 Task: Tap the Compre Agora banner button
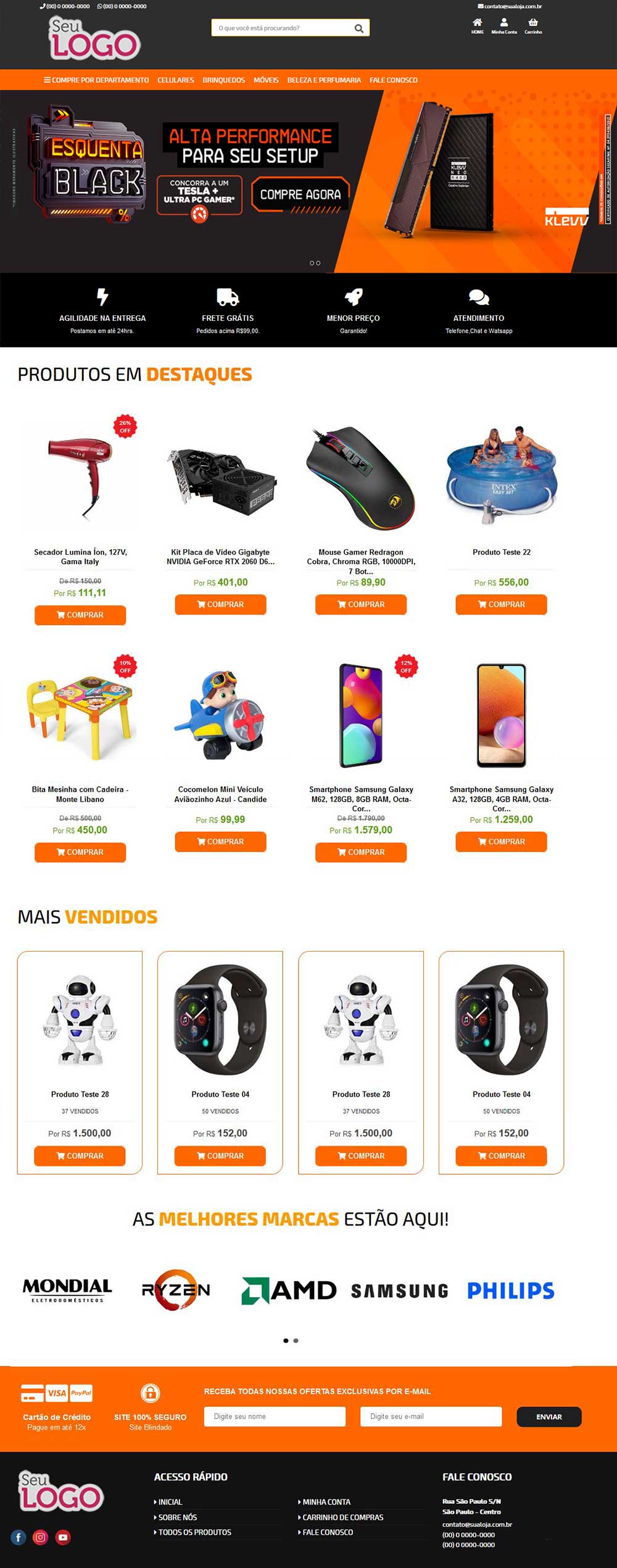300,195
